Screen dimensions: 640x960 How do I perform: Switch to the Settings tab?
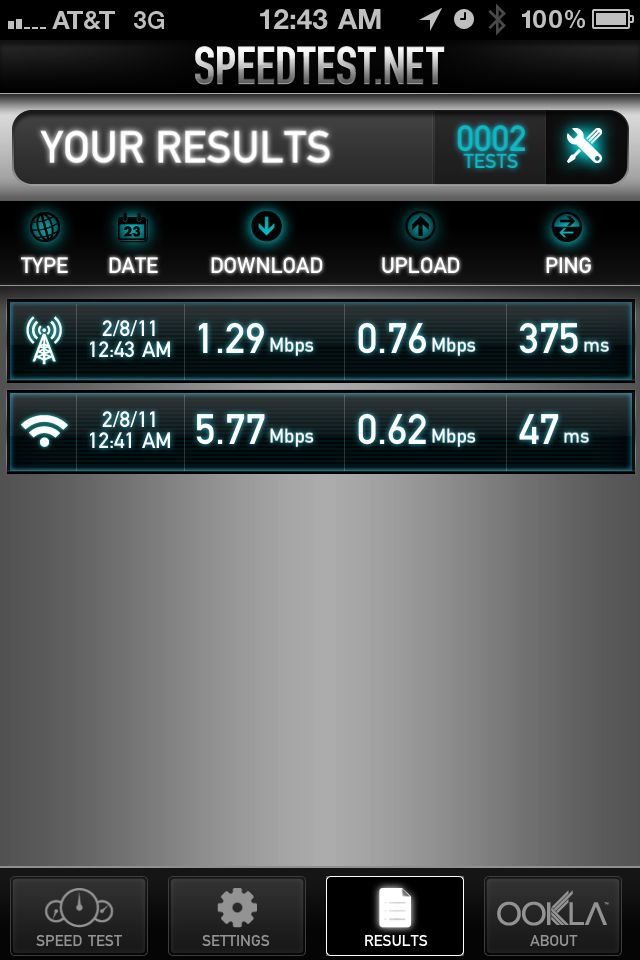pyautogui.click(x=236, y=916)
